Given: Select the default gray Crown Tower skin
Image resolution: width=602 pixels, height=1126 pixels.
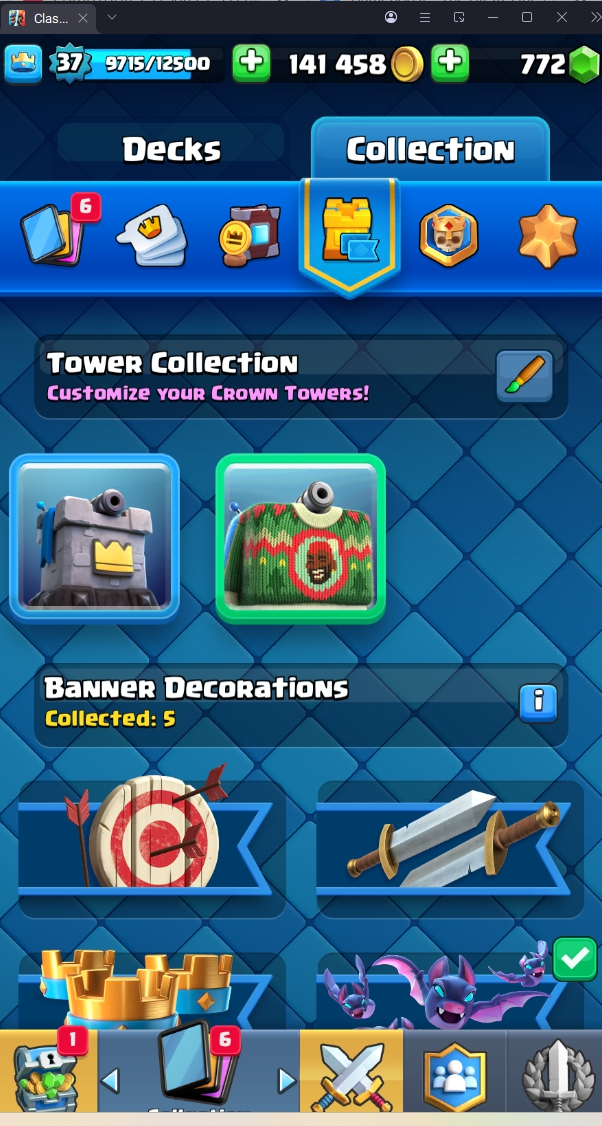Looking at the screenshot, I should (95, 537).
